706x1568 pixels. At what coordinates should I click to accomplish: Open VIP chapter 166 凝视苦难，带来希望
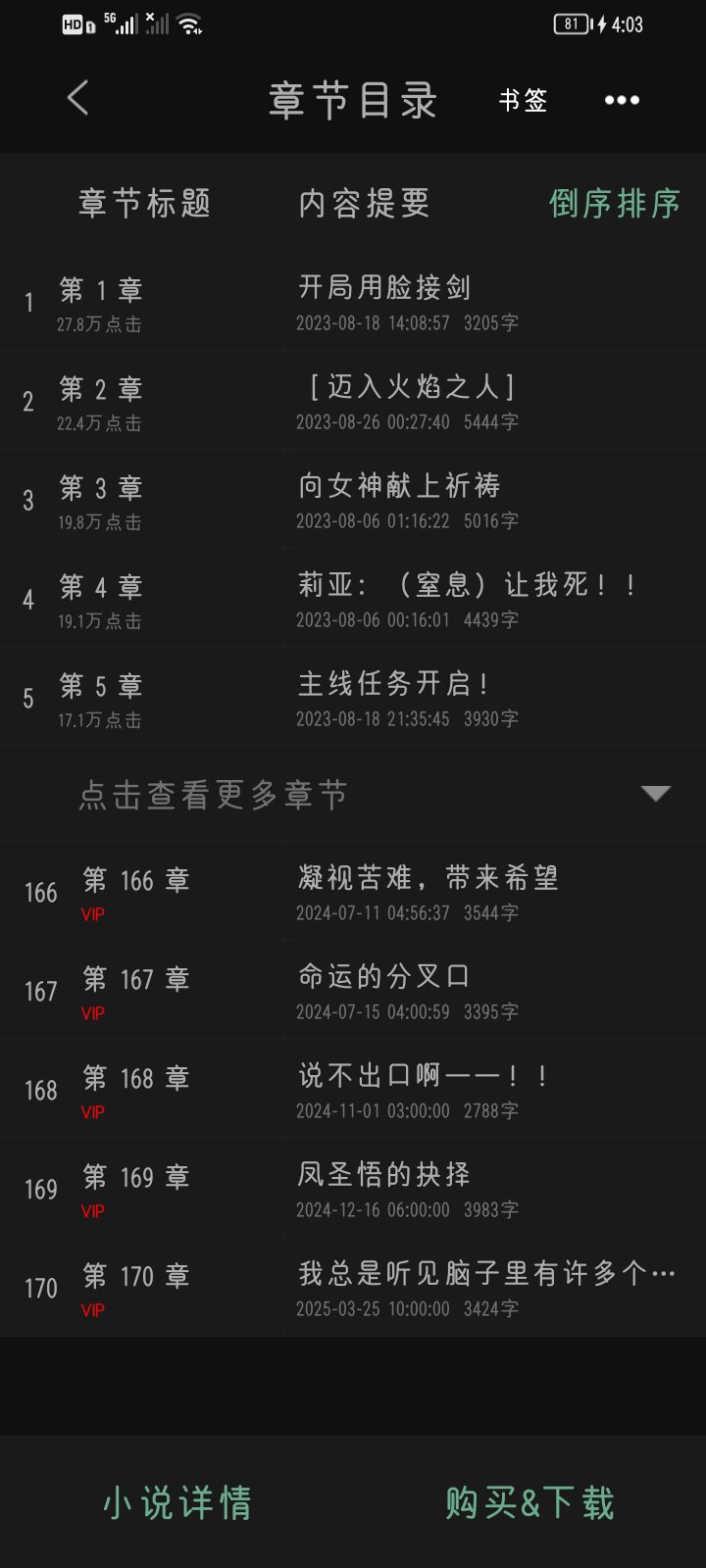pyautogui.click(x=428, y=892)
